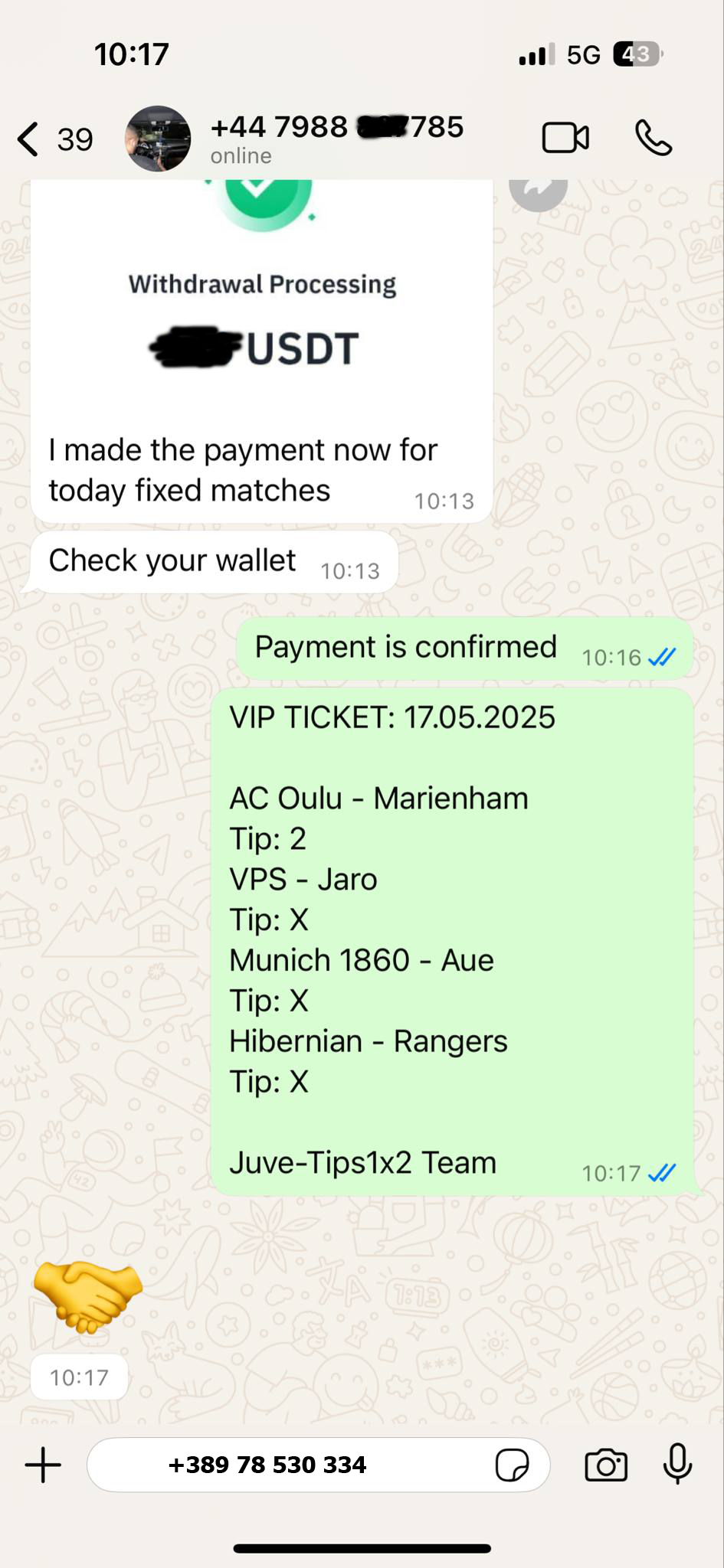
Task: Open contact info for +44 7988 number
Action: pyautogui.click(x=336, y=138)
